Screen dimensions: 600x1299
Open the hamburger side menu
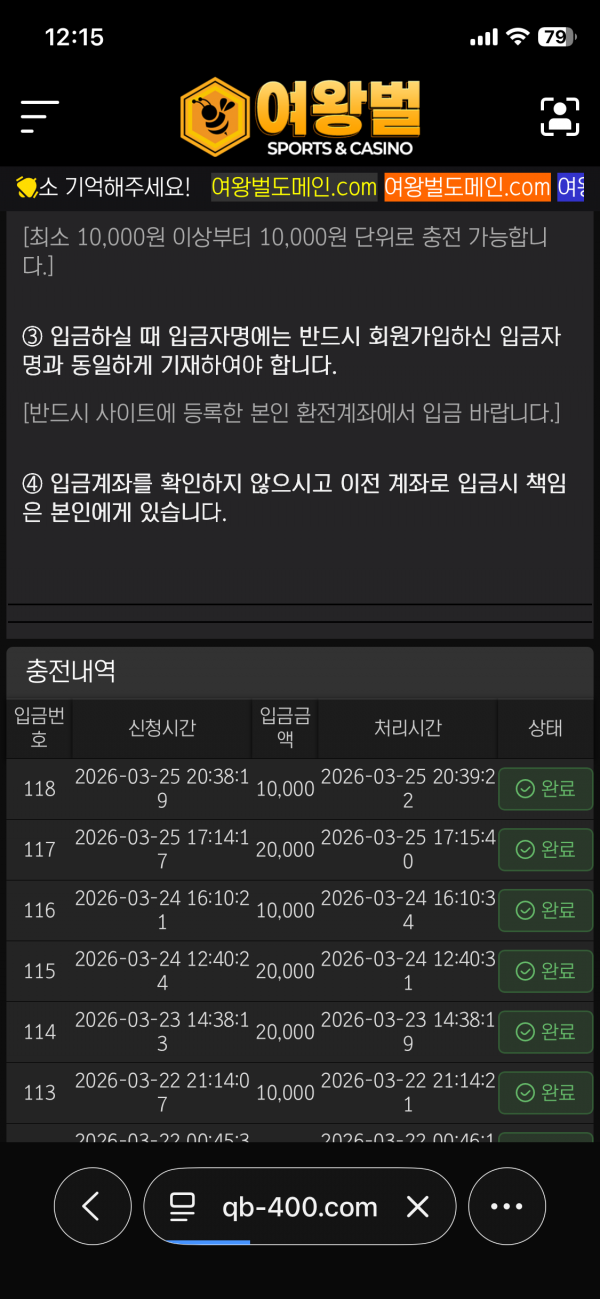coord(40,116)
